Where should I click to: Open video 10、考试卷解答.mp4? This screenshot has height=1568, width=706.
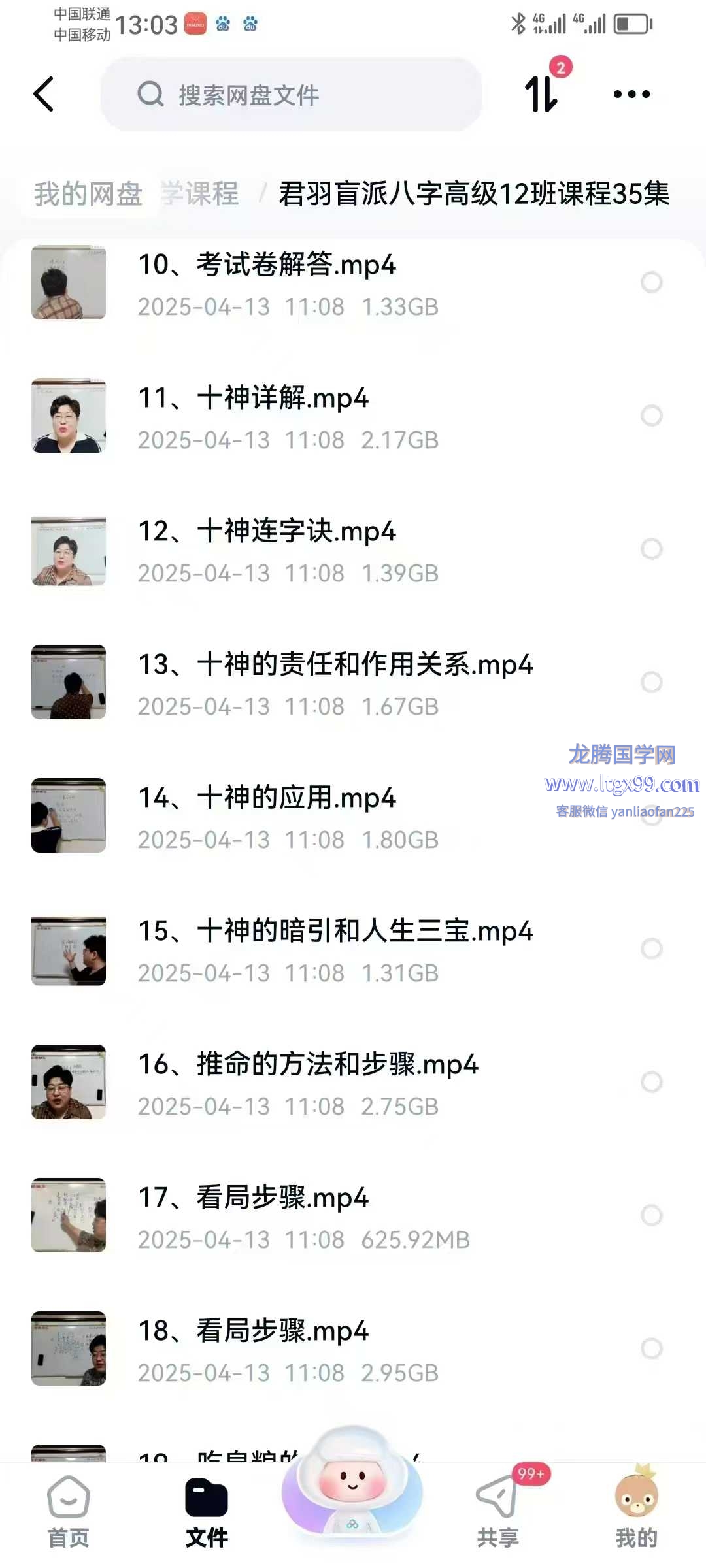(x=267, y=265)
